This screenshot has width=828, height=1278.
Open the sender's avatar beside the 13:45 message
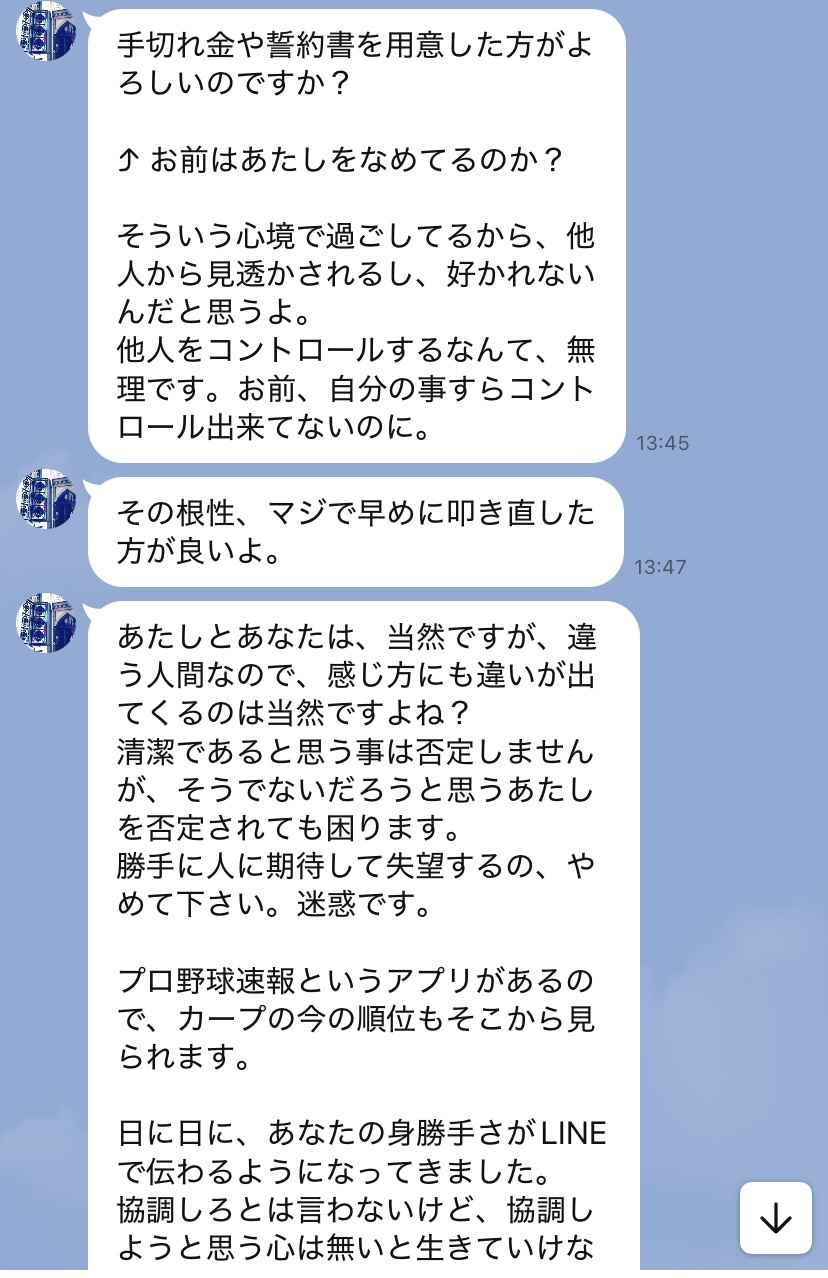click(x=46, y=30)
